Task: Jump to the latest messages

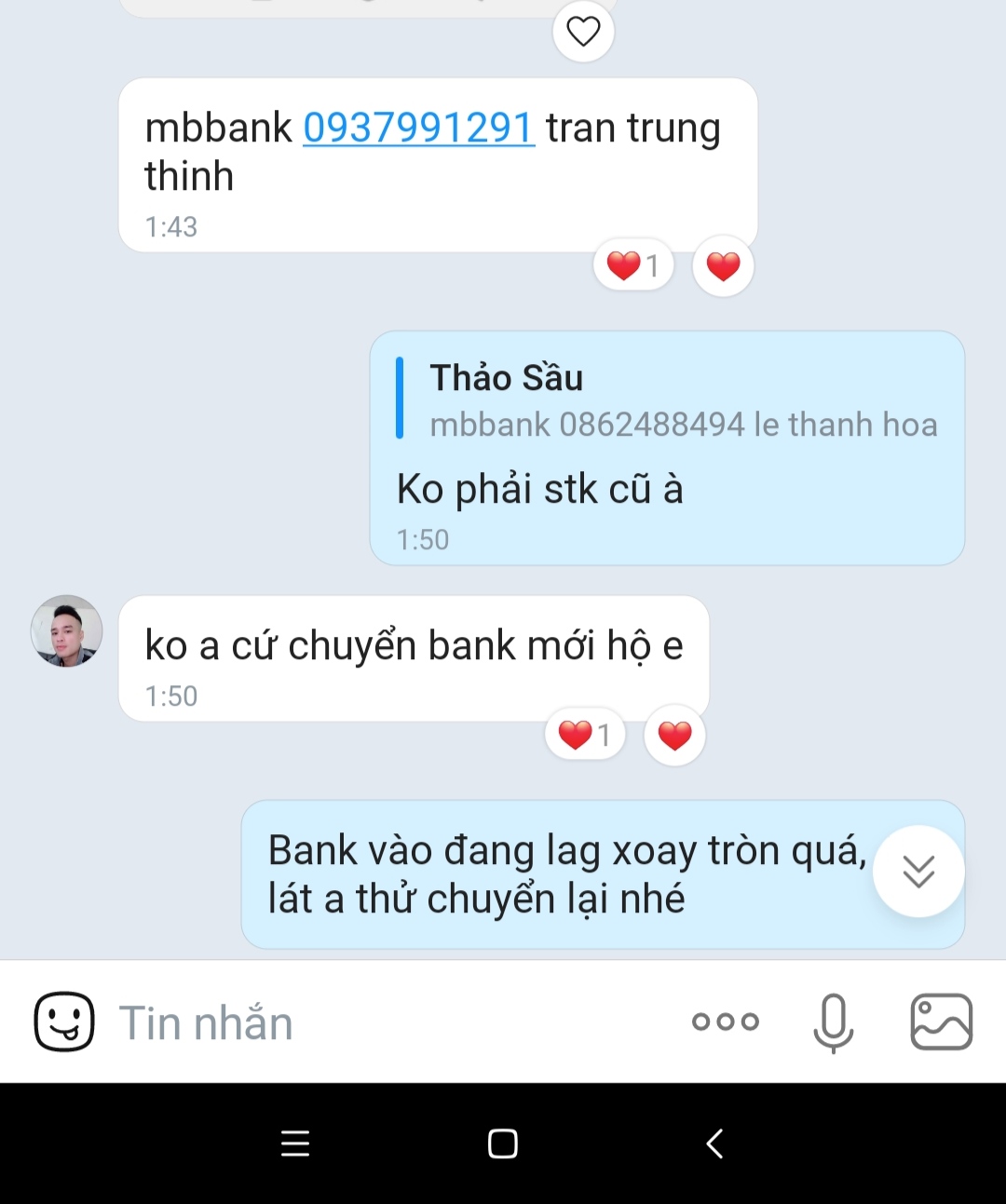Action: [x=918, y=872]
